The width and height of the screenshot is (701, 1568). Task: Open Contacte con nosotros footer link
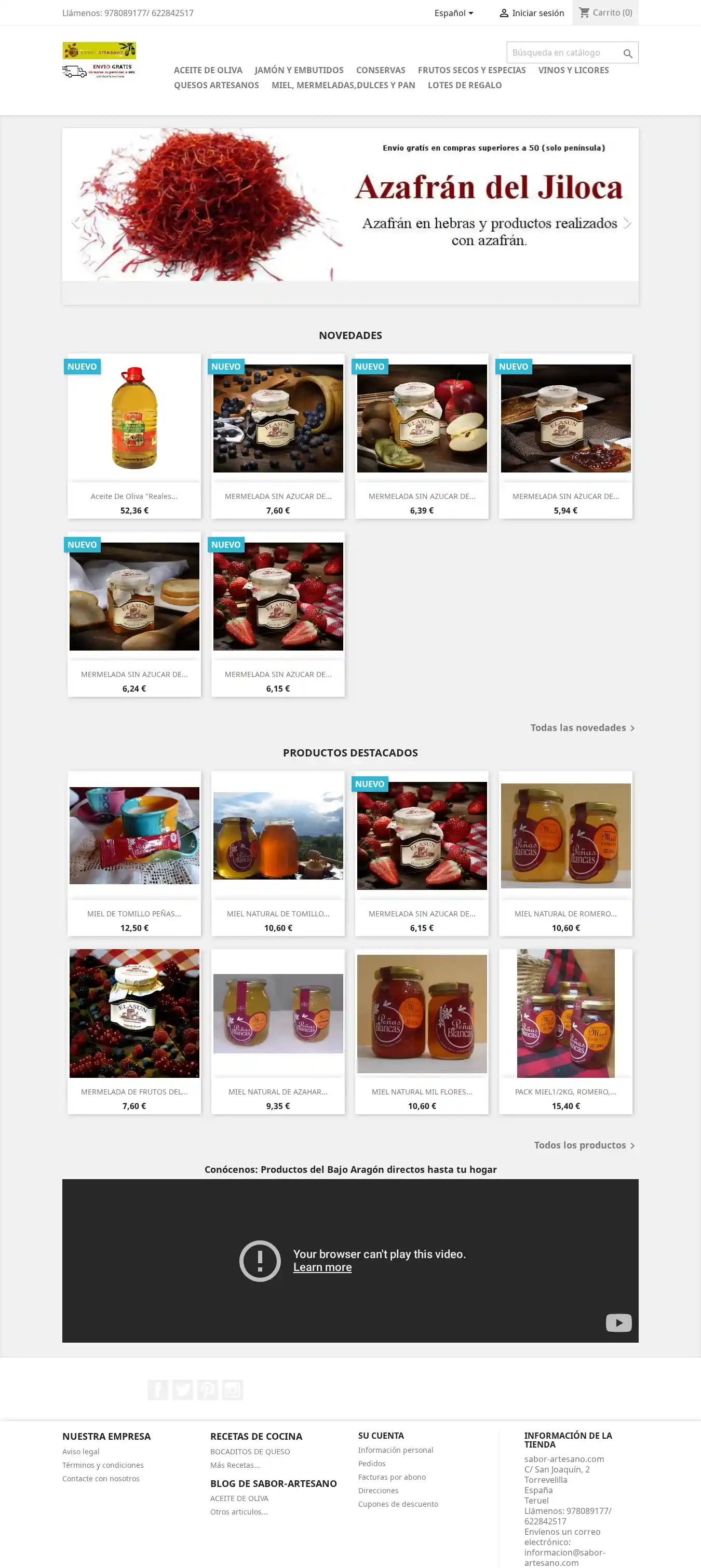click(101, 1479)
